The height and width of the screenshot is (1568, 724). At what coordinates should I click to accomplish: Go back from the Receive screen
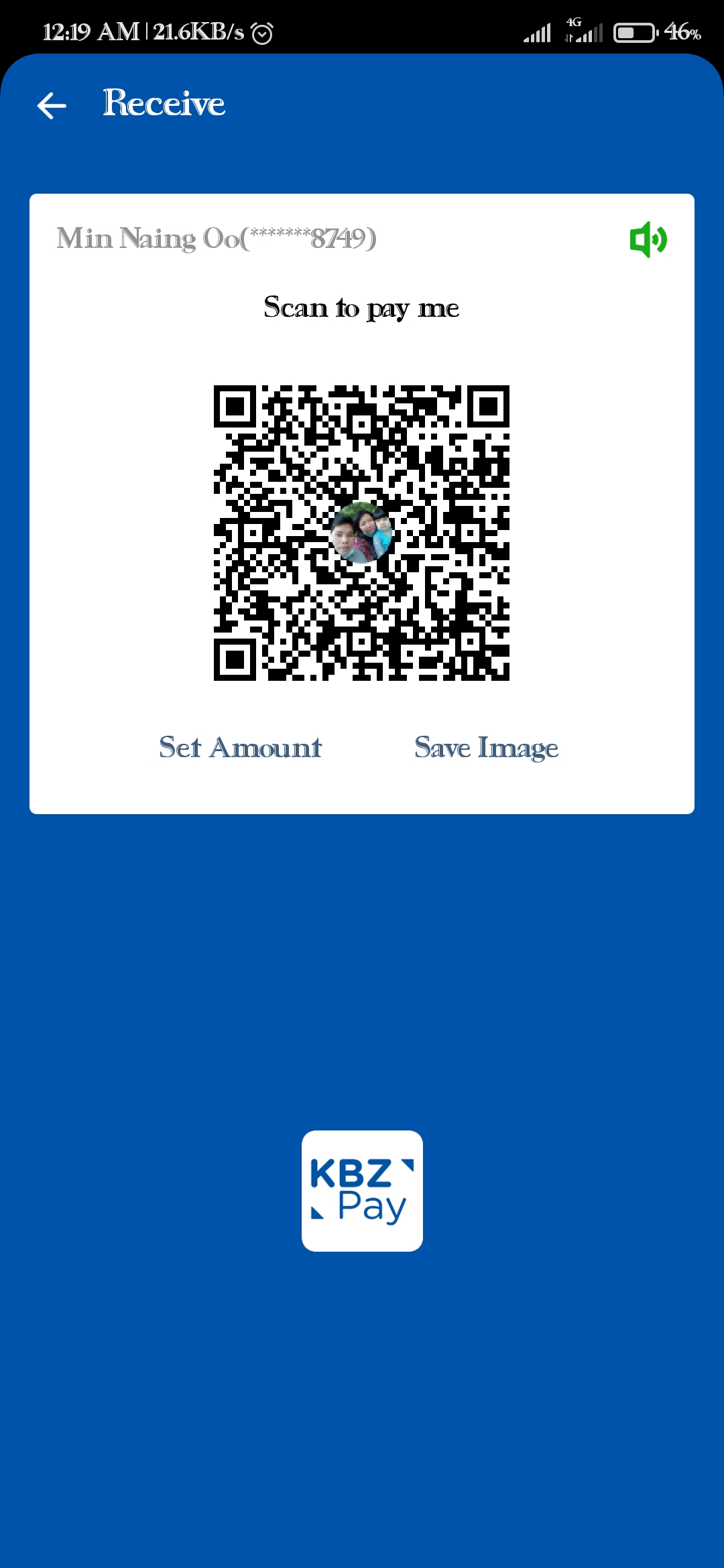tap(52, 105)
